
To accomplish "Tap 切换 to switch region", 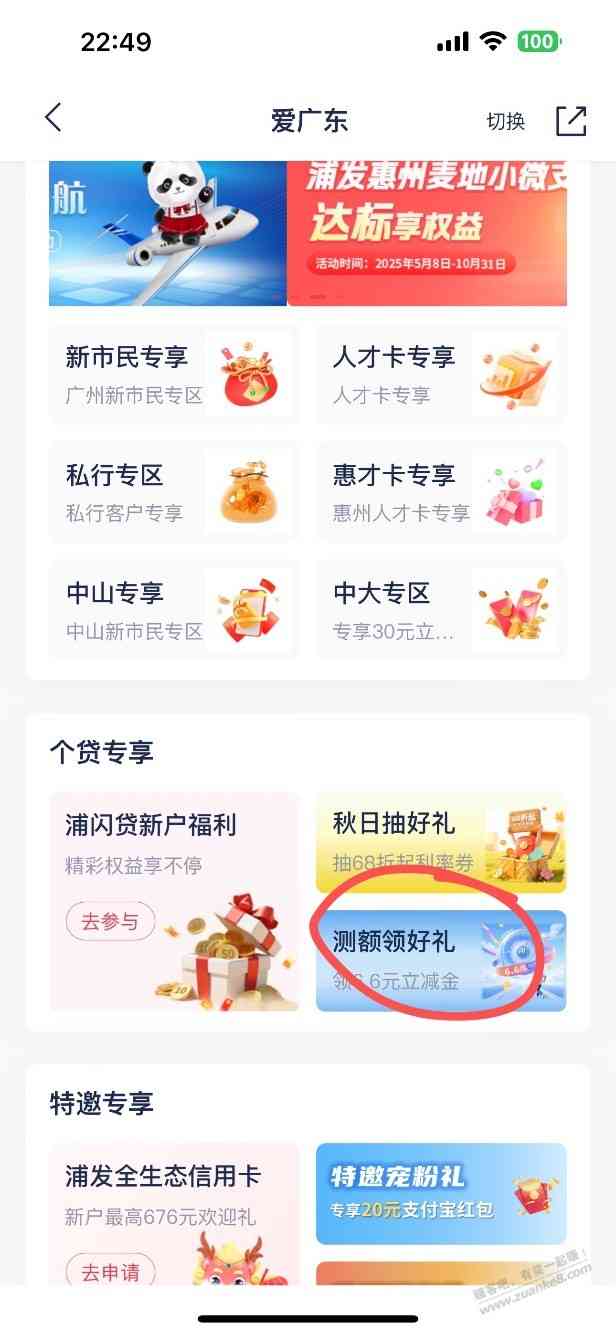I will pyautogui.click(x=505, y=121).
